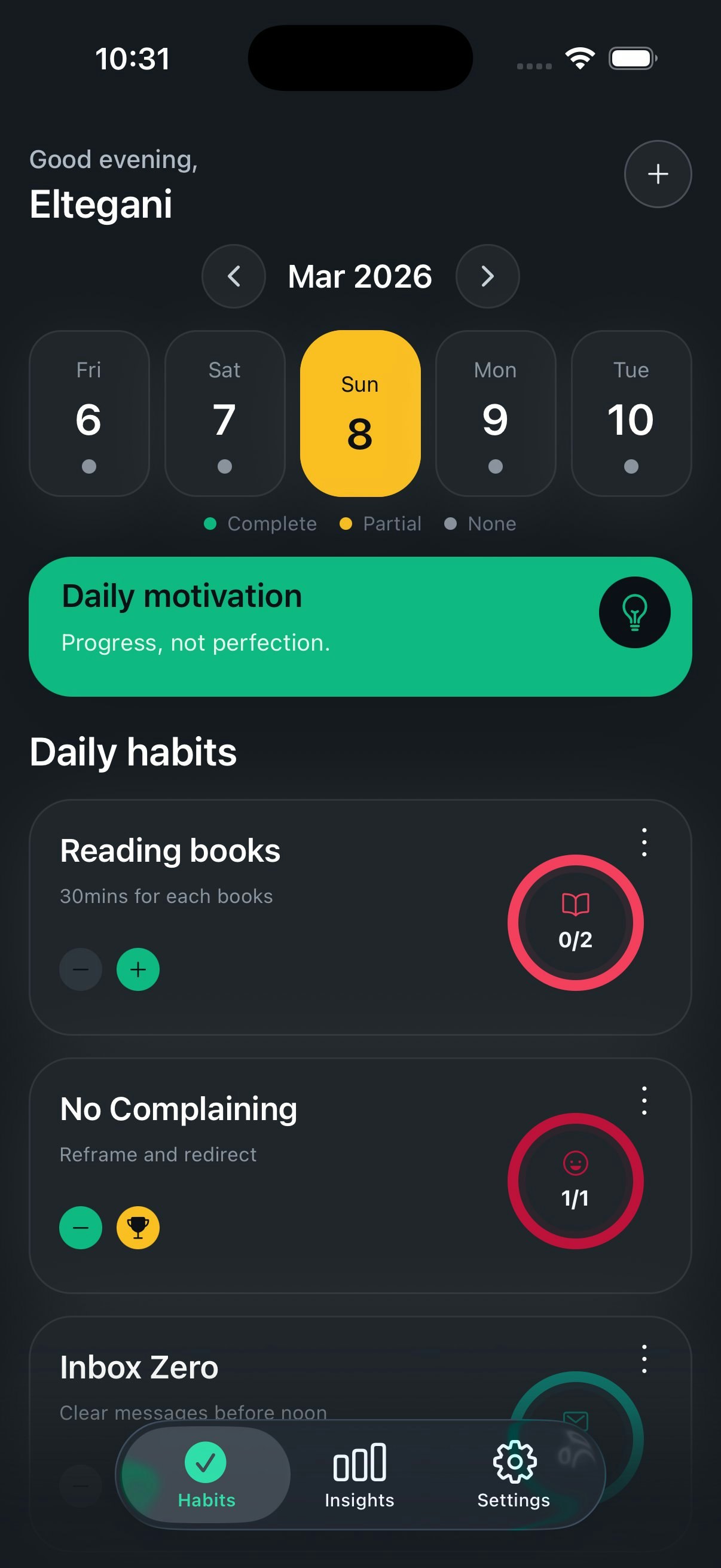
Task: Undo No Complaining with the minus button
Action: (x=81, y=1227)
